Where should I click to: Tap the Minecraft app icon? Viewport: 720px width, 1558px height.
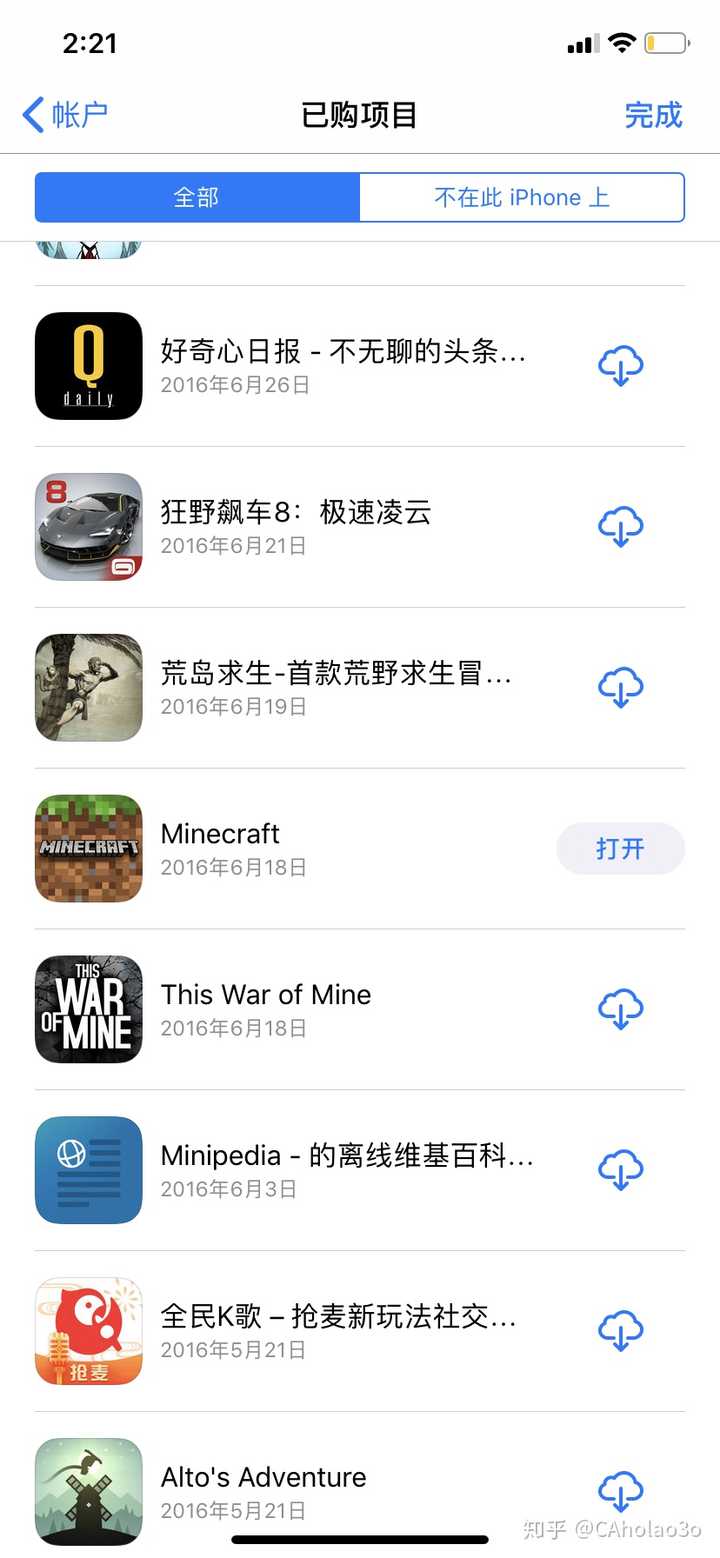[x=88, y=848]
